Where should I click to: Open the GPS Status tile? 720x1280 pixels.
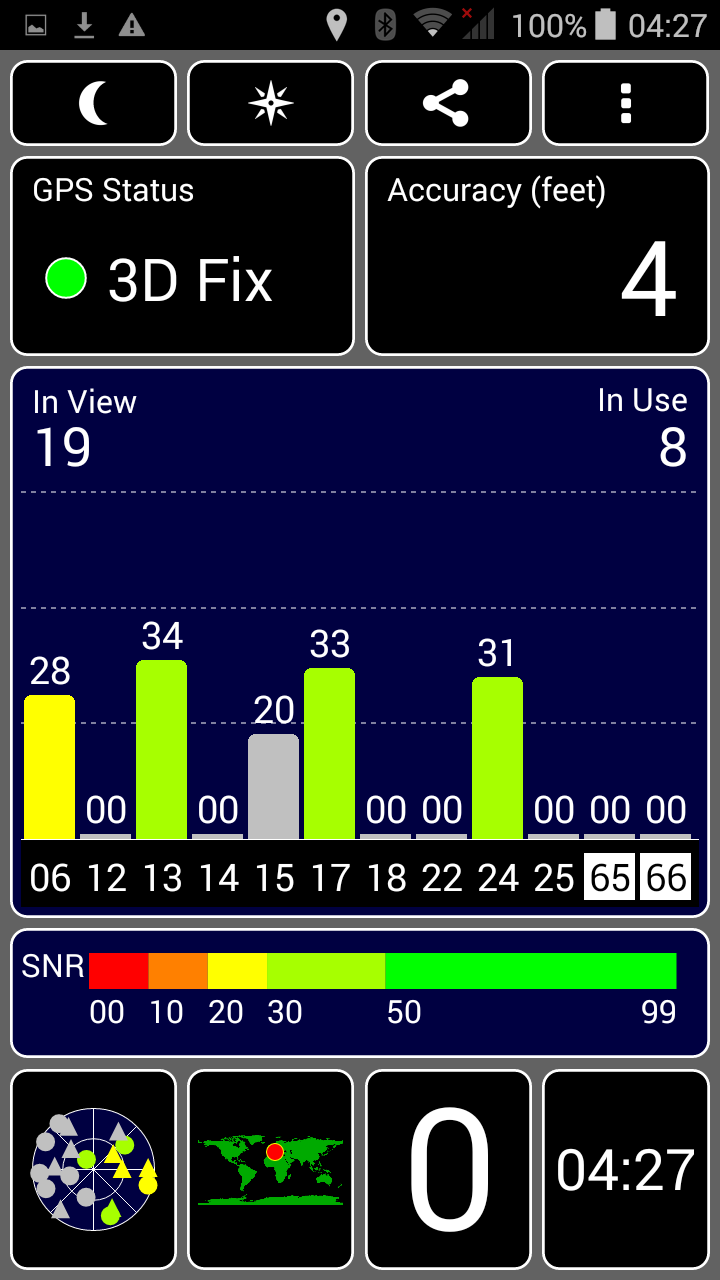(182, 256)
